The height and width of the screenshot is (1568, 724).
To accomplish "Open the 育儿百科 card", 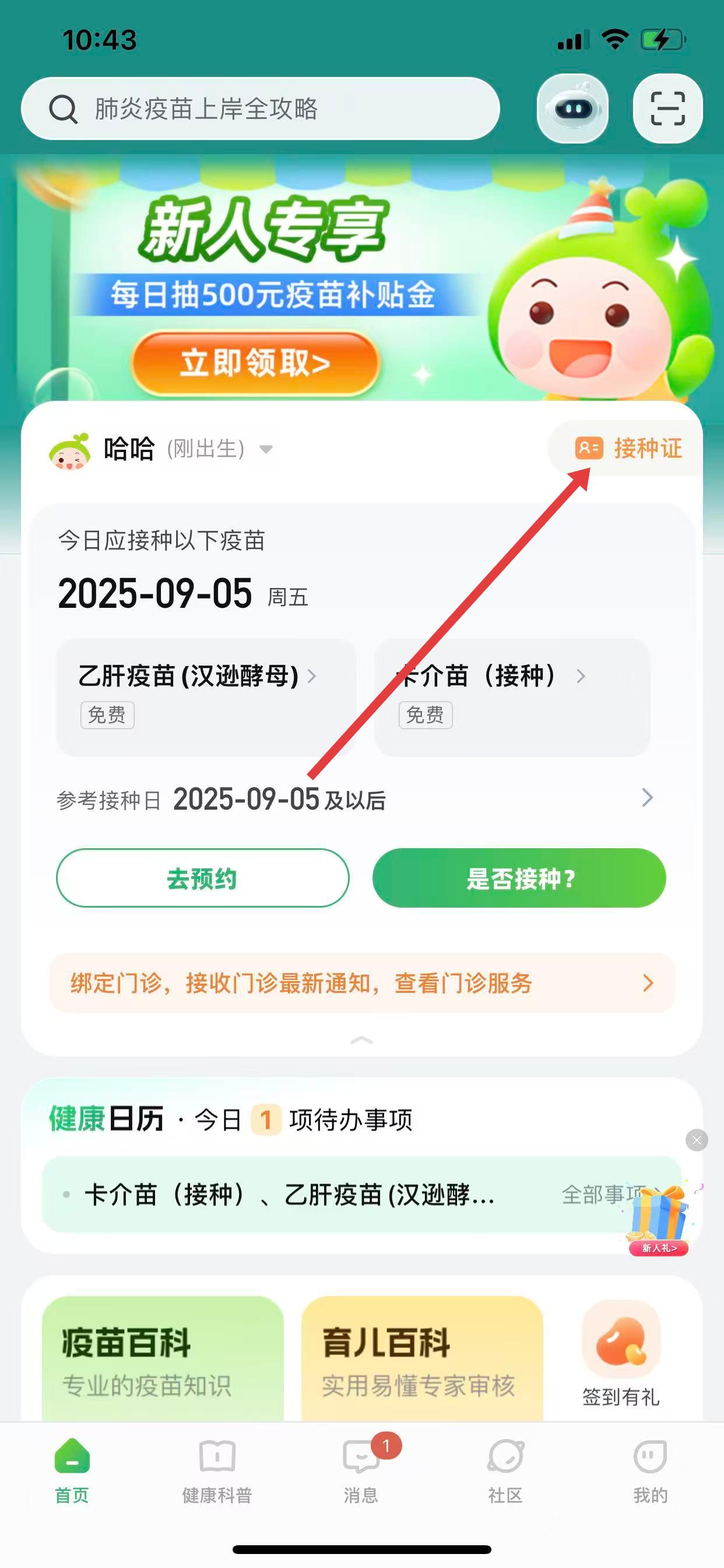I will (421, 1360).
